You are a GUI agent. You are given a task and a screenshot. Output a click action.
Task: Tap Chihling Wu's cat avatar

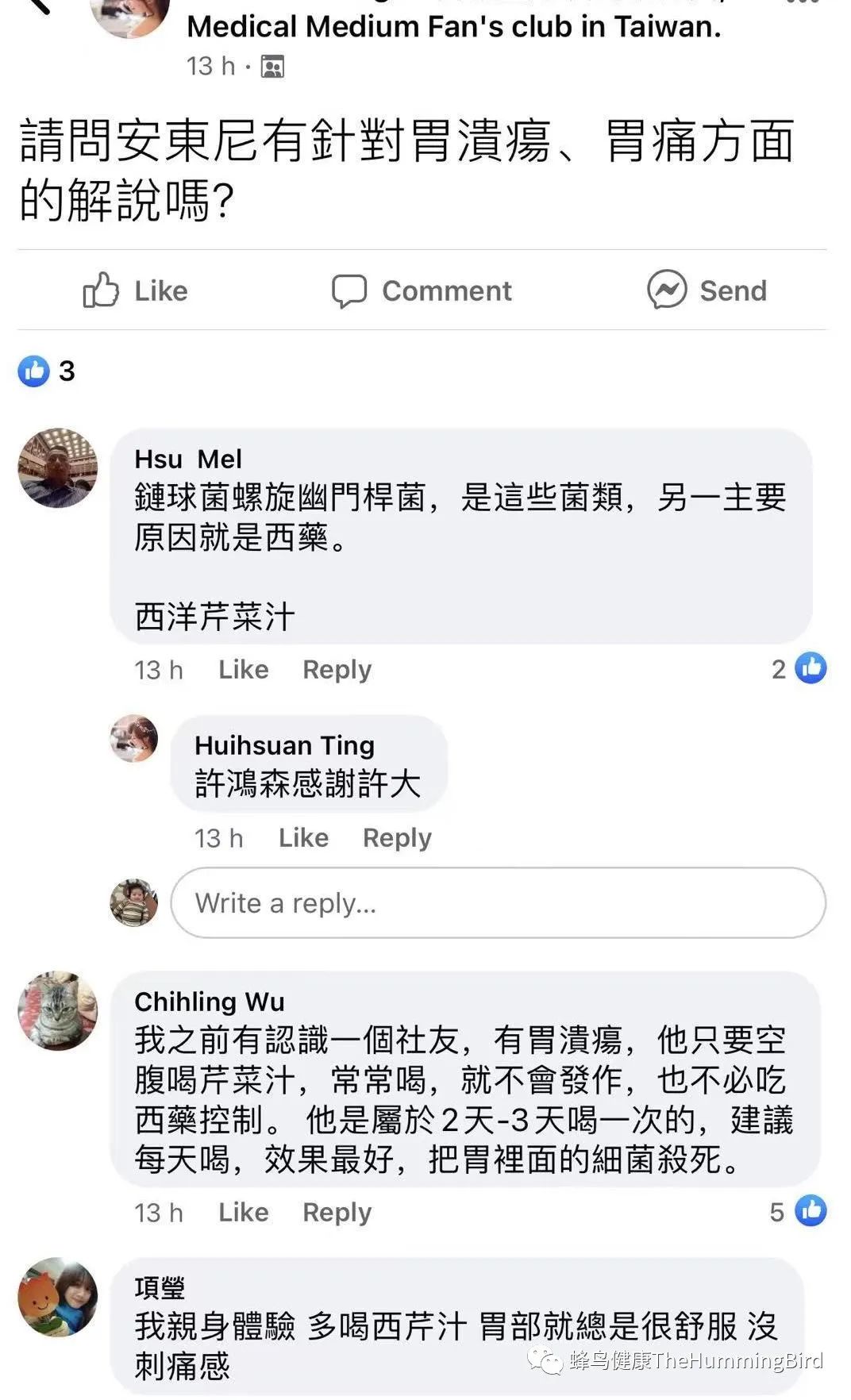tap(58, 1010)
